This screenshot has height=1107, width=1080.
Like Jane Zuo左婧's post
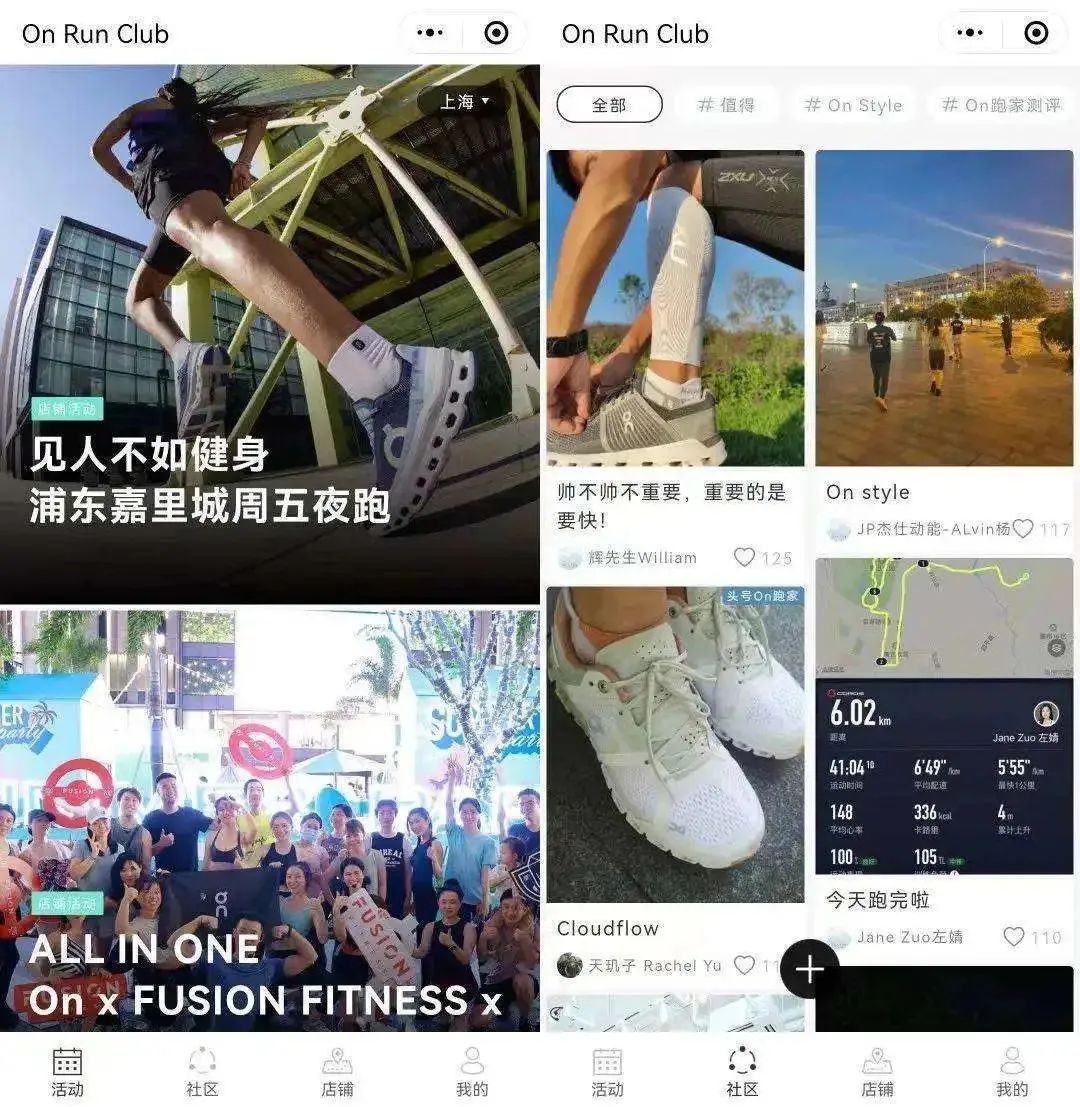coord(1014,937)
